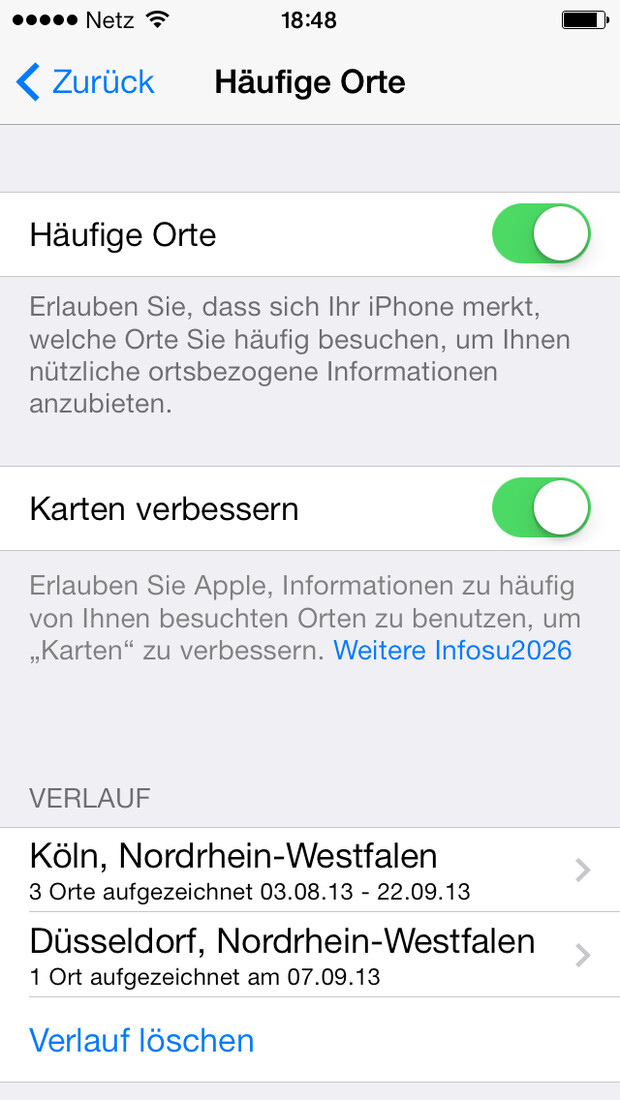
Task: Go back with the Zurück button
Action: tap(86, 82)
